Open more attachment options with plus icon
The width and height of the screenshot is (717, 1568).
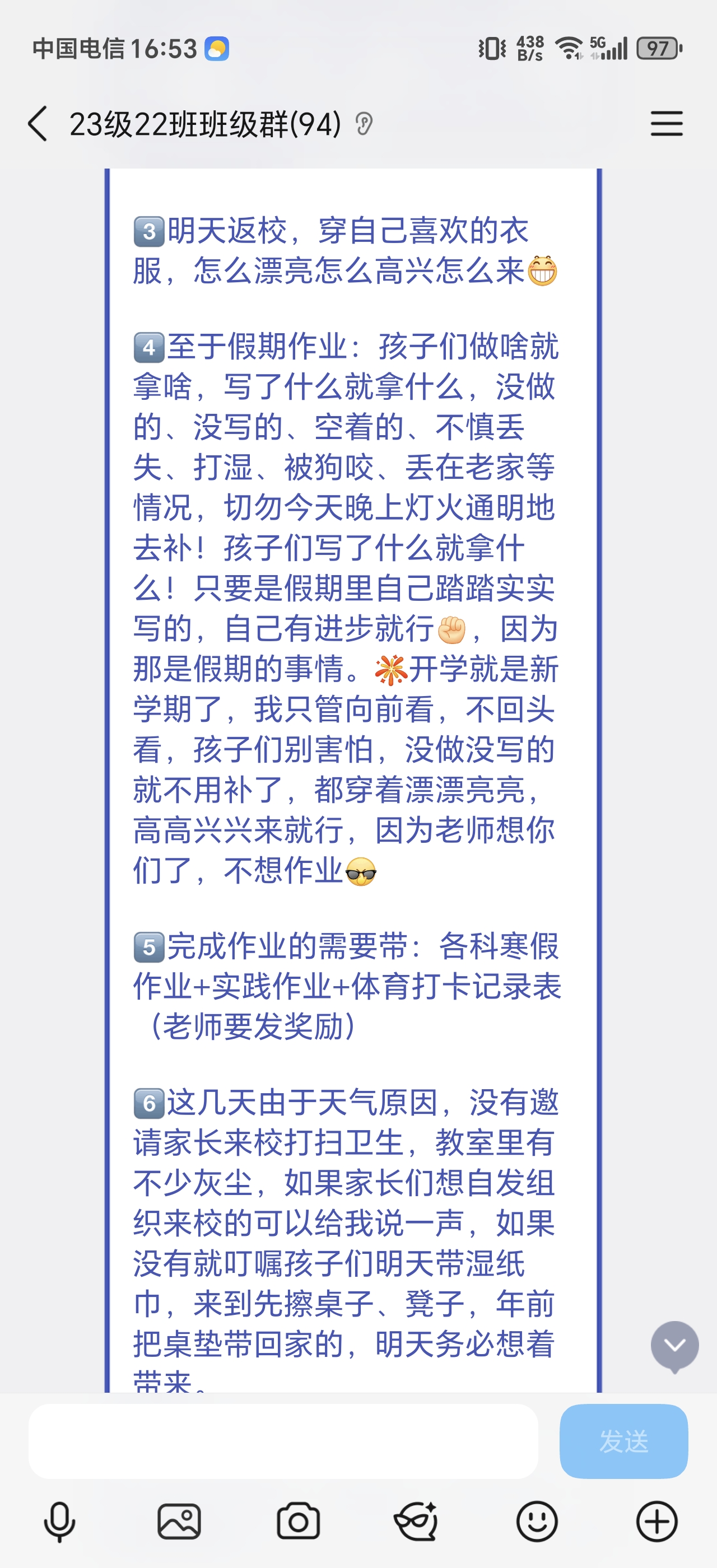[x=657, y=1521]
